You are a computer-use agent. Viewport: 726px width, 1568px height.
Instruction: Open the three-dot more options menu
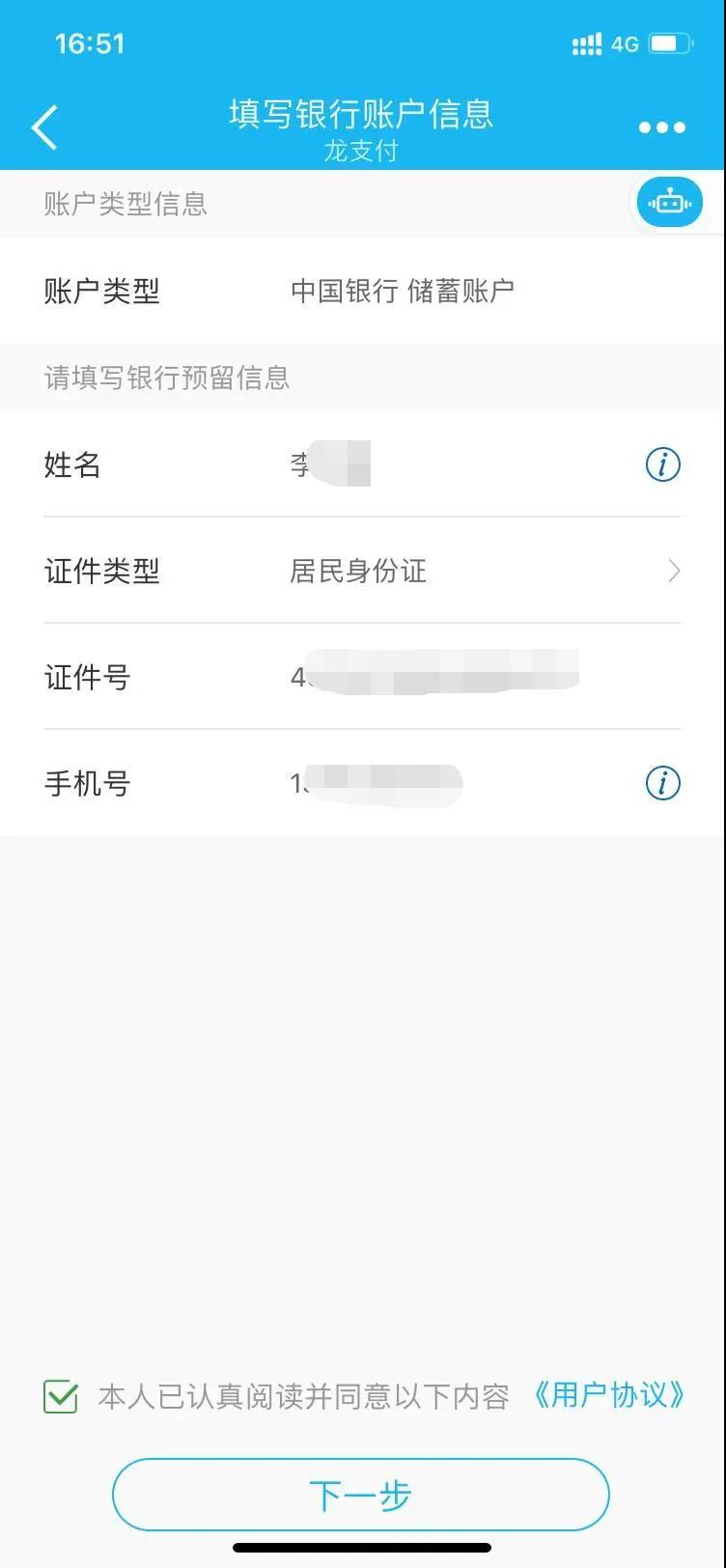(662, 127)
